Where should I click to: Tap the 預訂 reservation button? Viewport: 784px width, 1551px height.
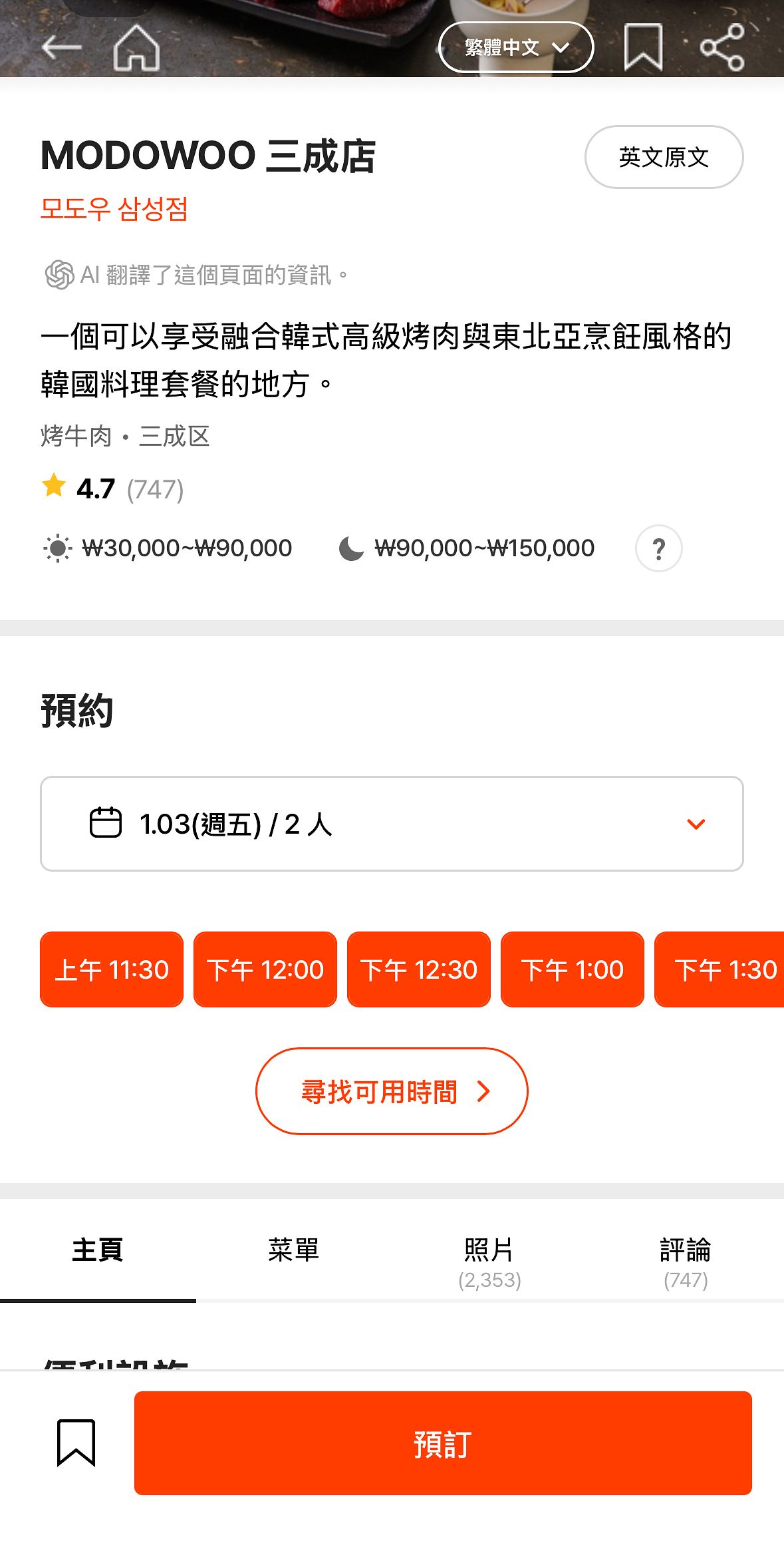(x=443, y=1443)
